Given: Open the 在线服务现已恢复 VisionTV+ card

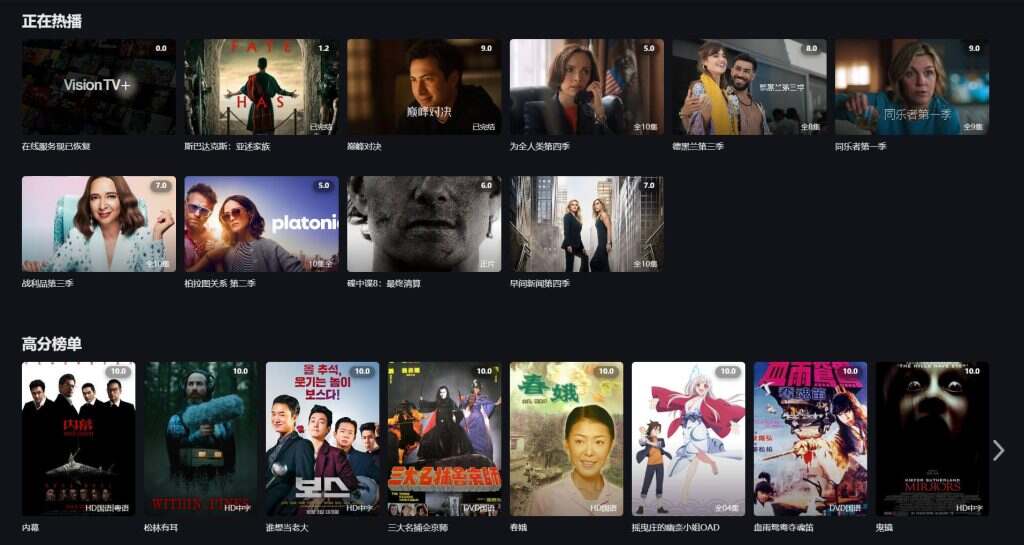Looking at the screenshot, I should pos(98,87).
